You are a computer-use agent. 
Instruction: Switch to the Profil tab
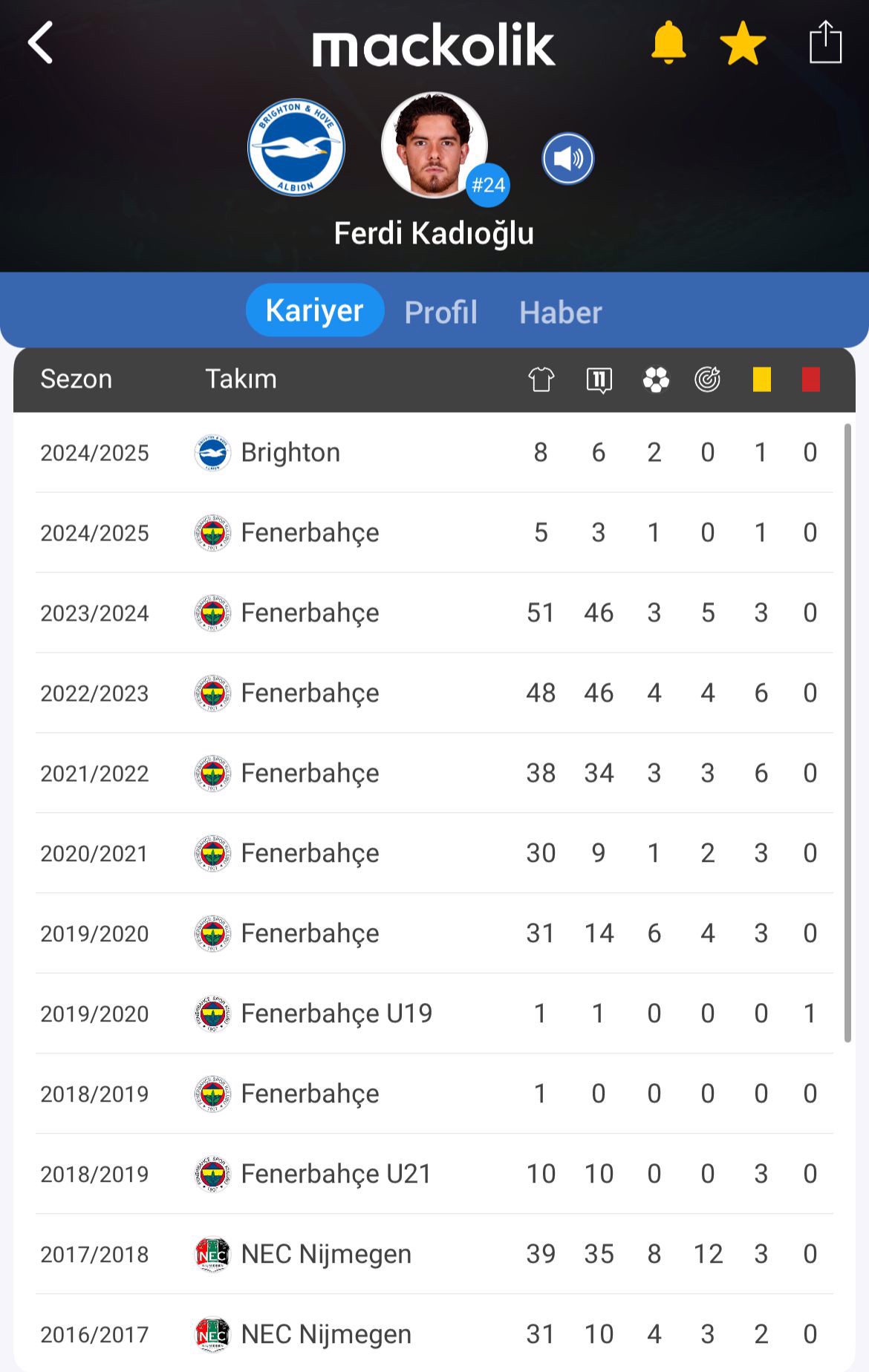440,312
